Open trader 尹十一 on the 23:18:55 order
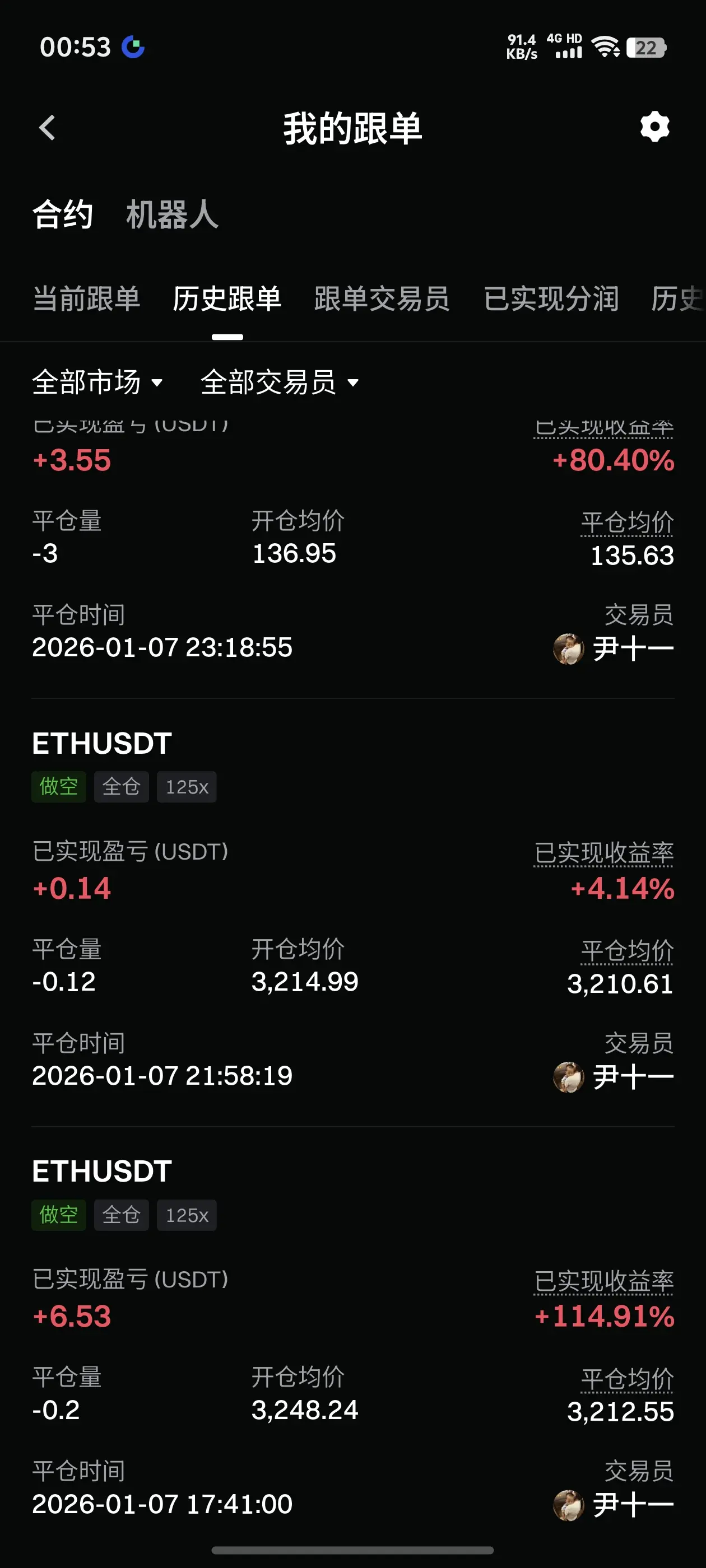 613,648
